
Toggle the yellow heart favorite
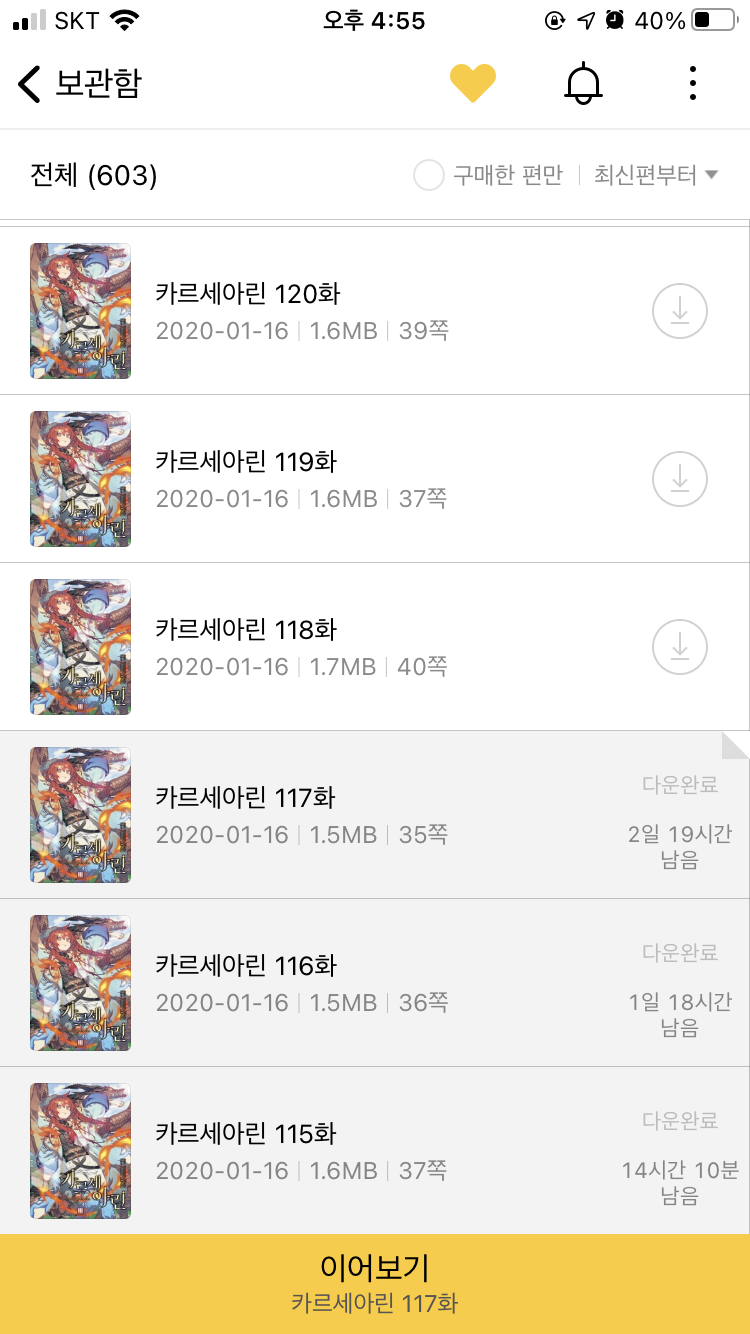(x=473, y=84)
